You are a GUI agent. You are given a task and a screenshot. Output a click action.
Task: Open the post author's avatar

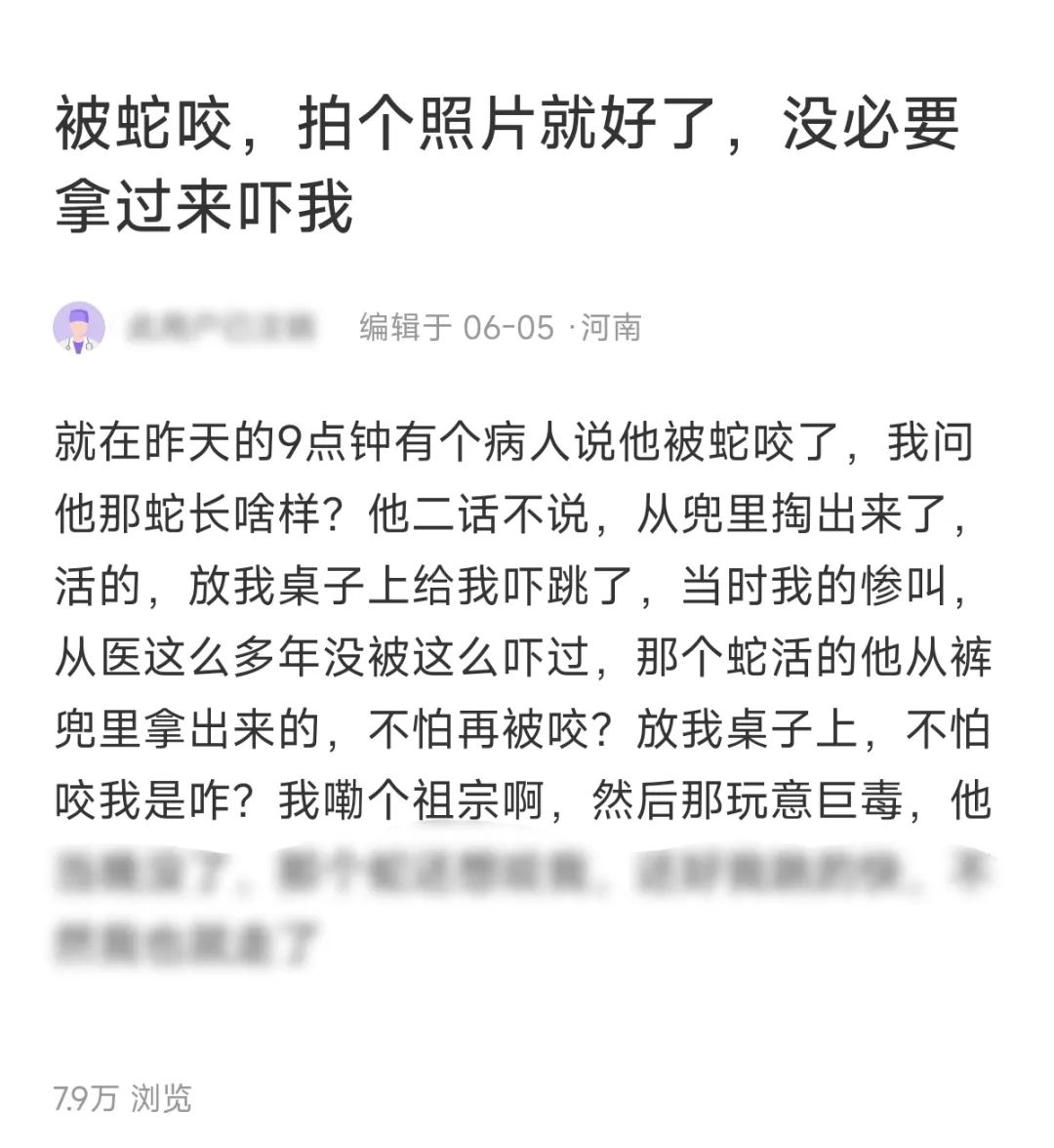79,327
